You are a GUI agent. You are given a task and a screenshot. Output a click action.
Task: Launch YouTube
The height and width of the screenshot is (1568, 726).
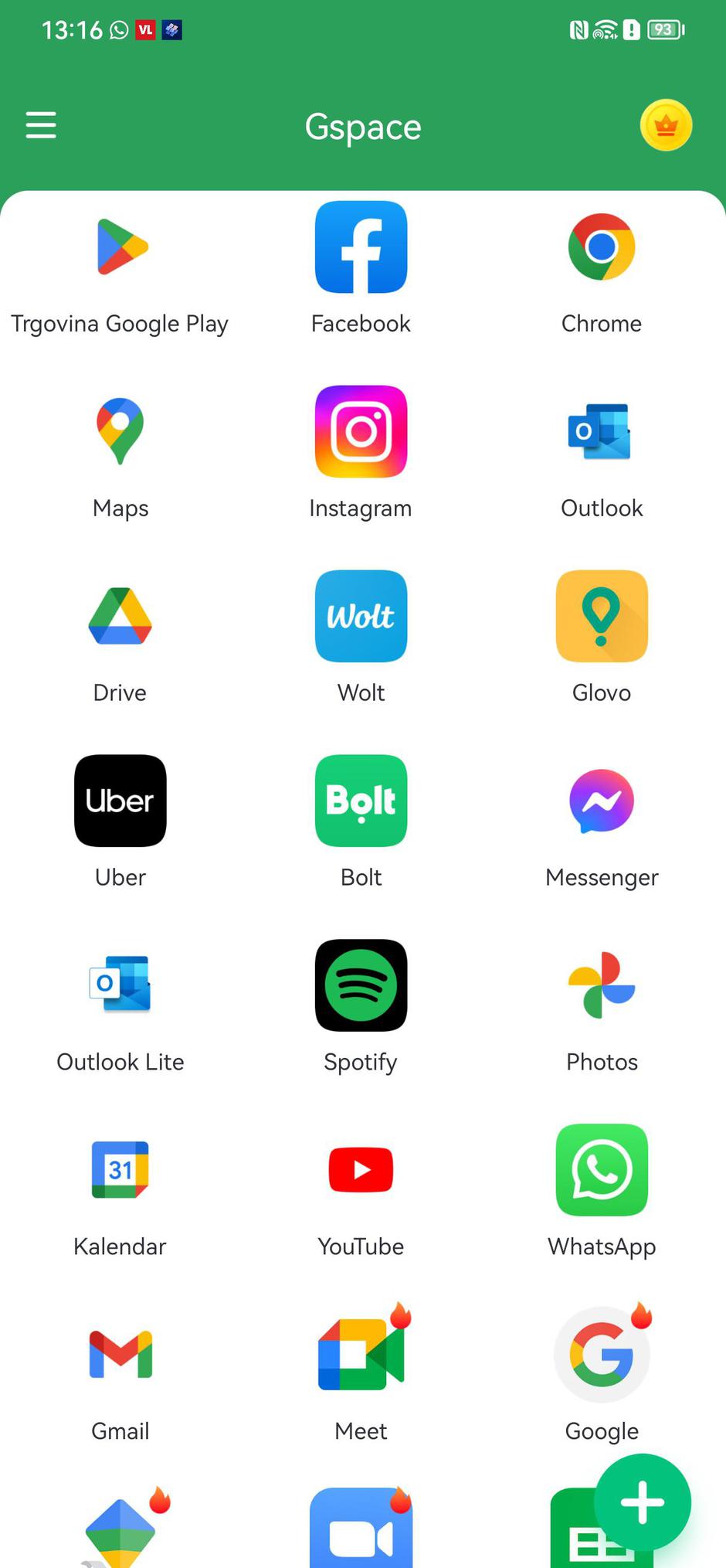click(x=361, y=1170)
